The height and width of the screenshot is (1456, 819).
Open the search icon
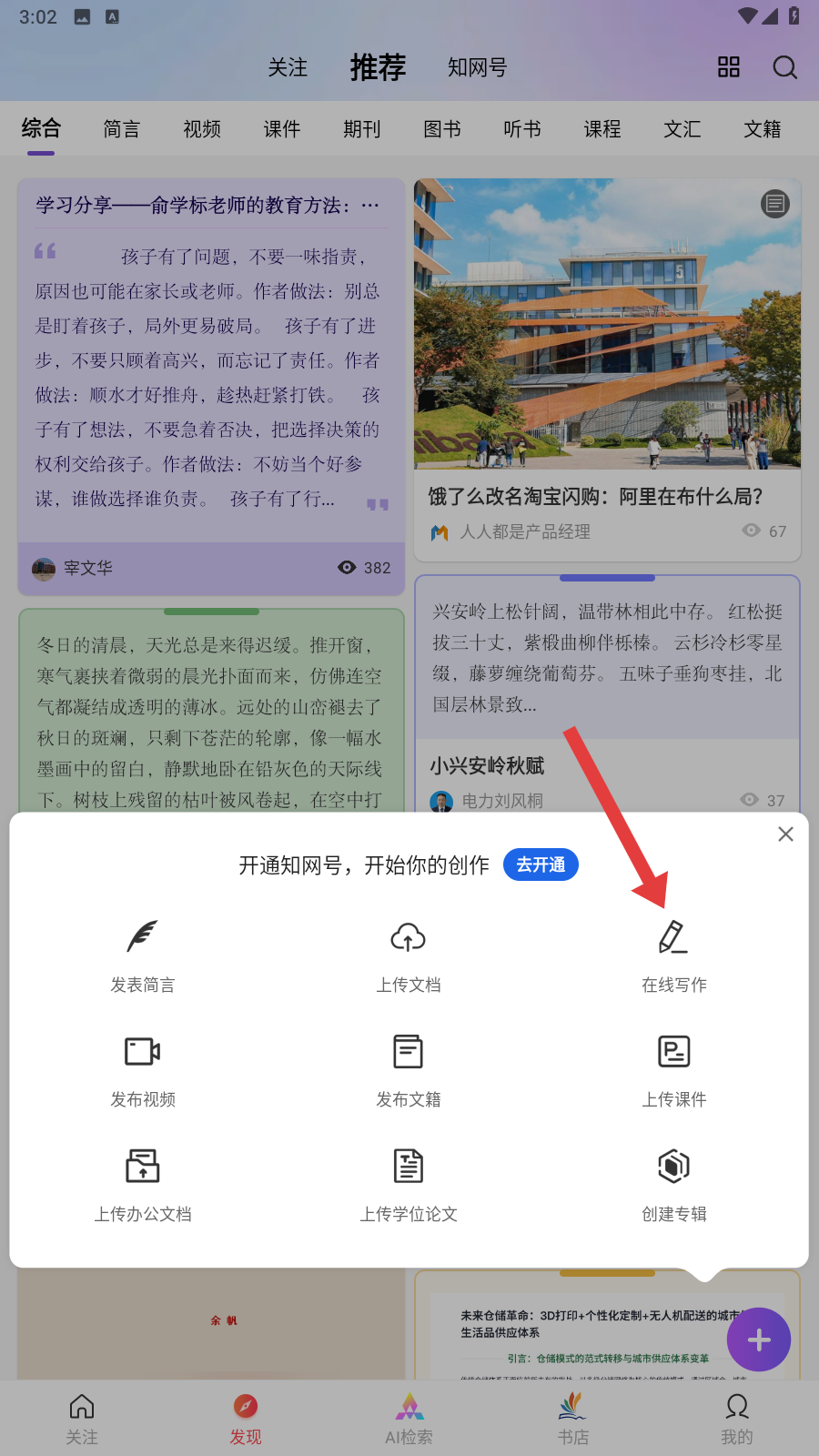[x=784, y=67]
